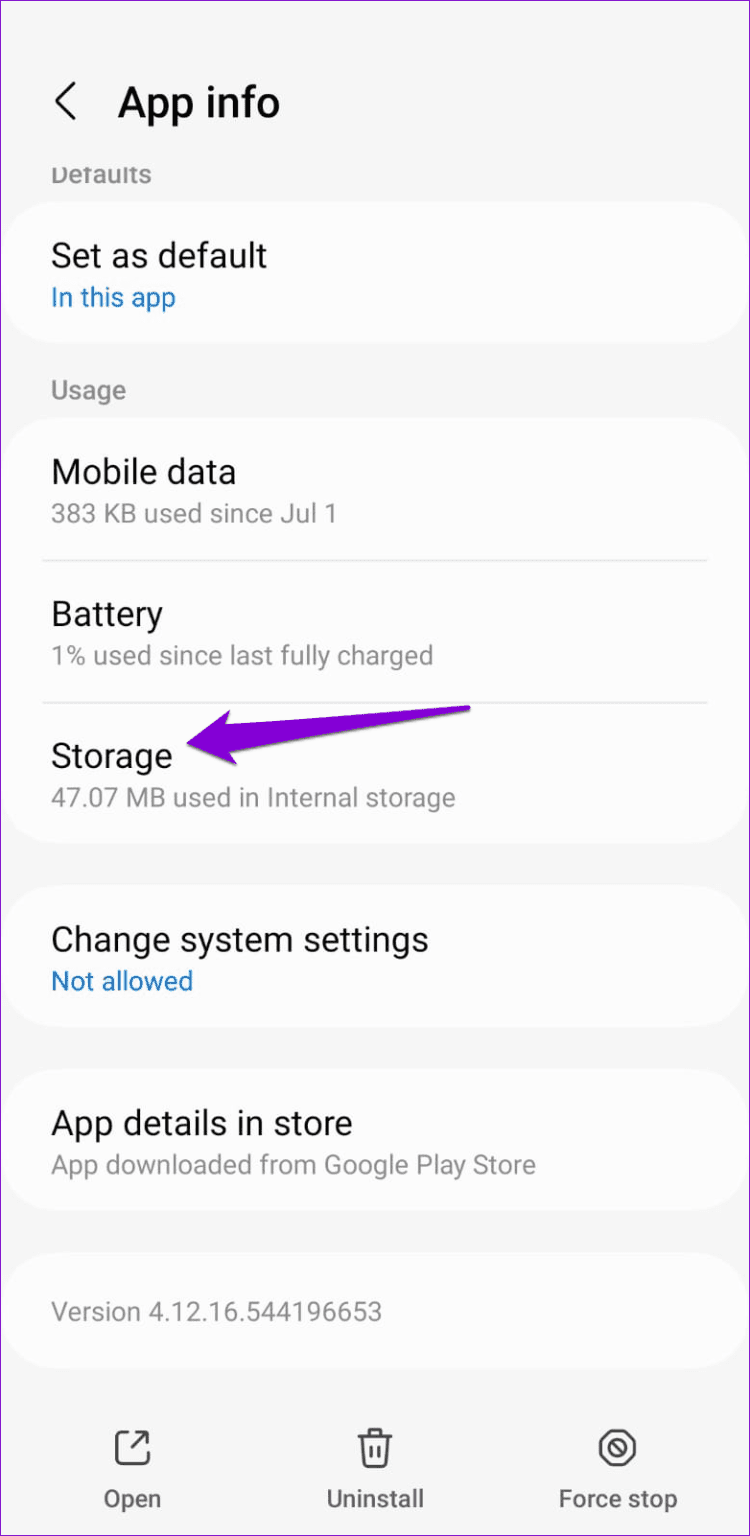750x1536 pixels.
Task: Open Mobile data usage details
Action: [x=143, y=472]
